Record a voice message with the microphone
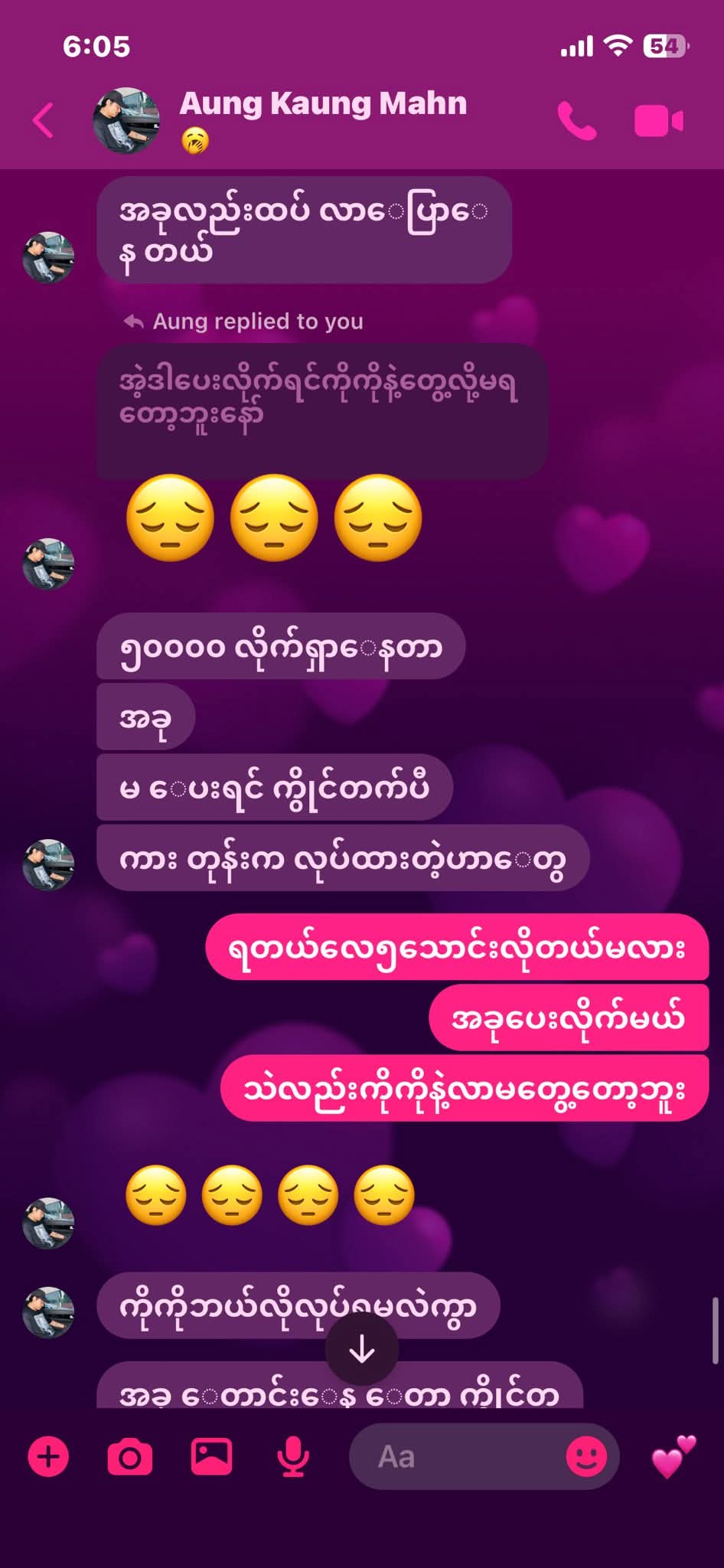Screen dimensions: 724x1568 [292, 1456]
